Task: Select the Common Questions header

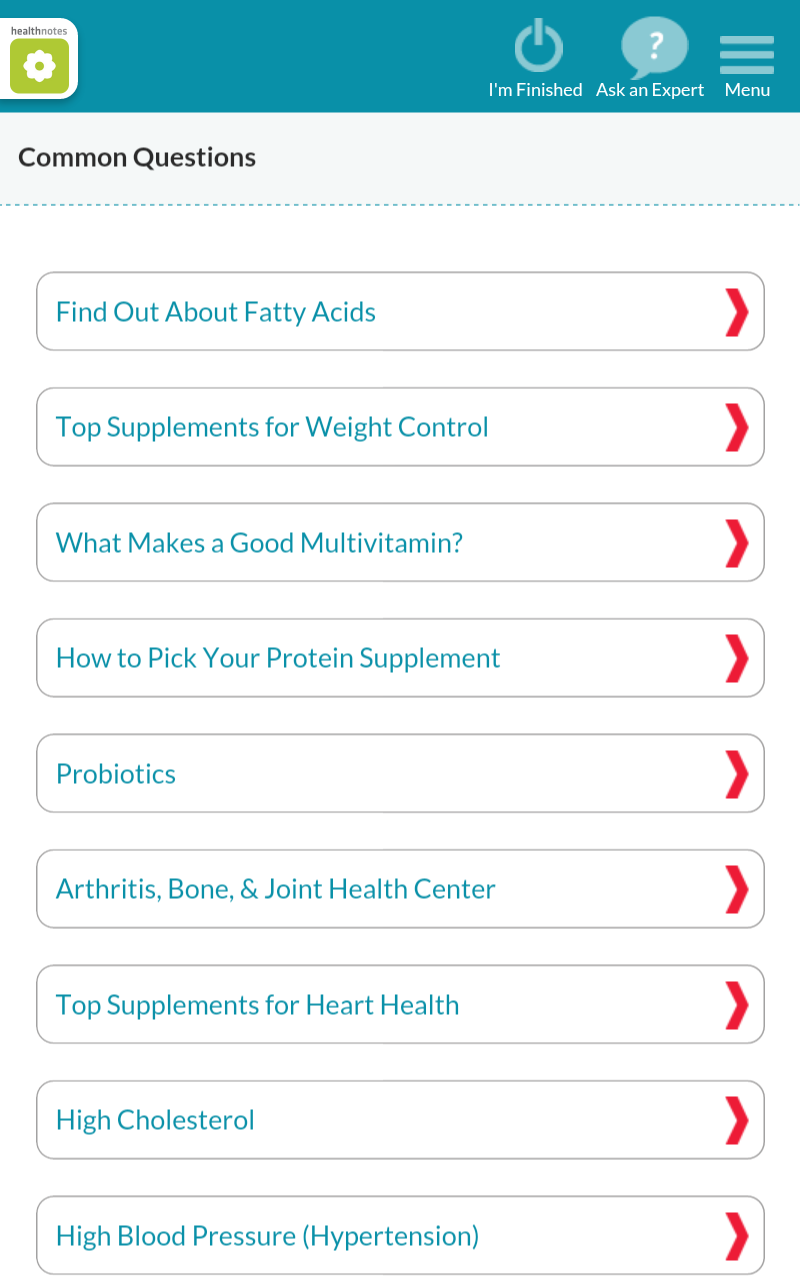Action: [x=136, y=157]
